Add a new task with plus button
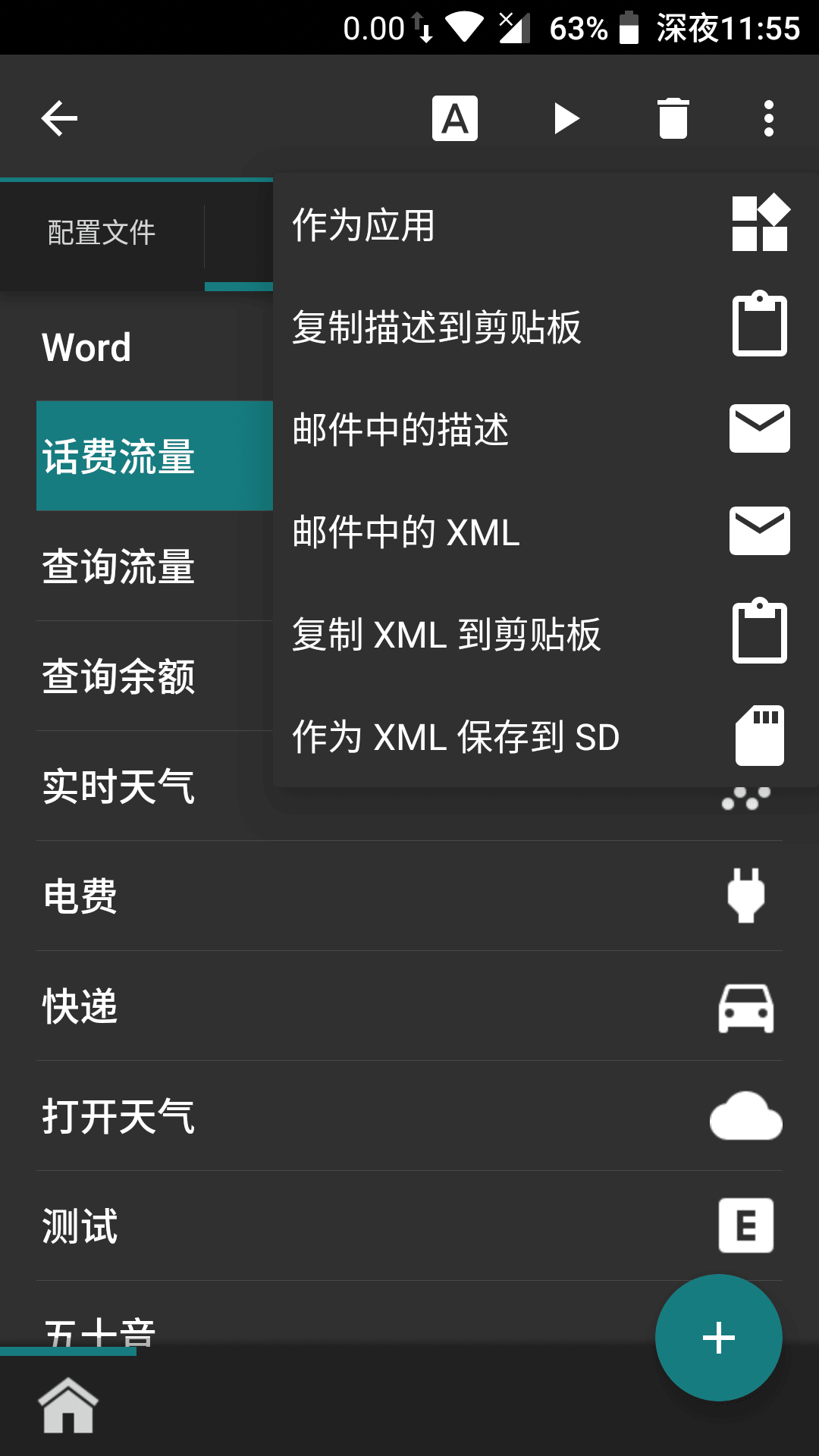Screen dimensions: 819x1456 [718, 1338]
